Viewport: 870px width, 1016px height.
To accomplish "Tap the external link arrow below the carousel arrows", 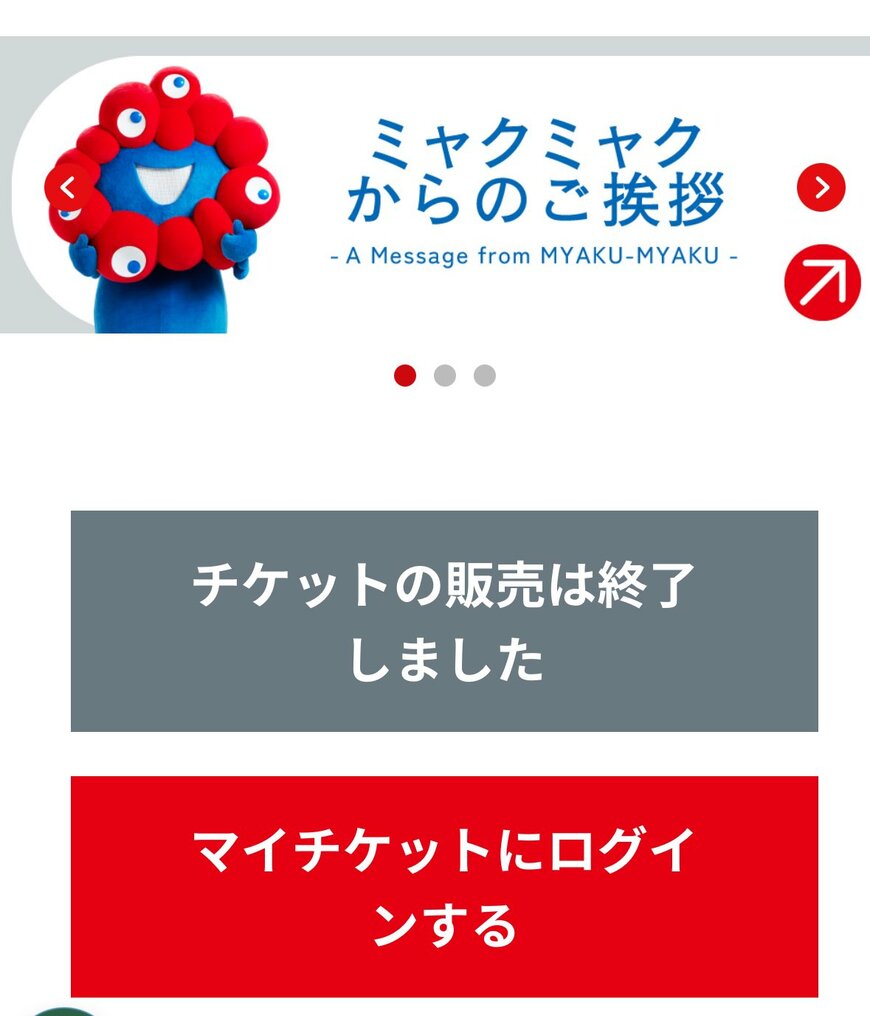I will 824,281.
